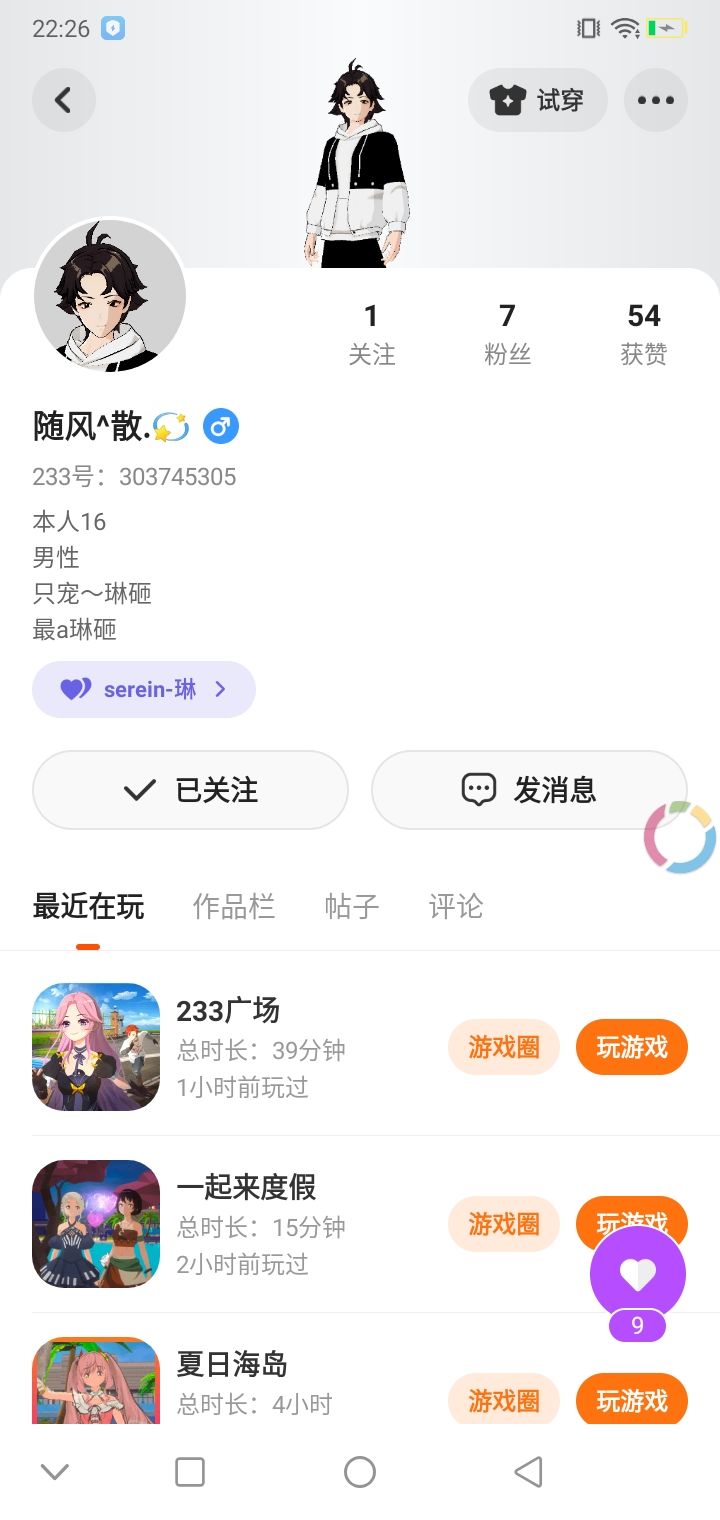720x1520 pixels.
Task: Open 游戏圈 for 一起来度假
Action: click(504, 1224)
